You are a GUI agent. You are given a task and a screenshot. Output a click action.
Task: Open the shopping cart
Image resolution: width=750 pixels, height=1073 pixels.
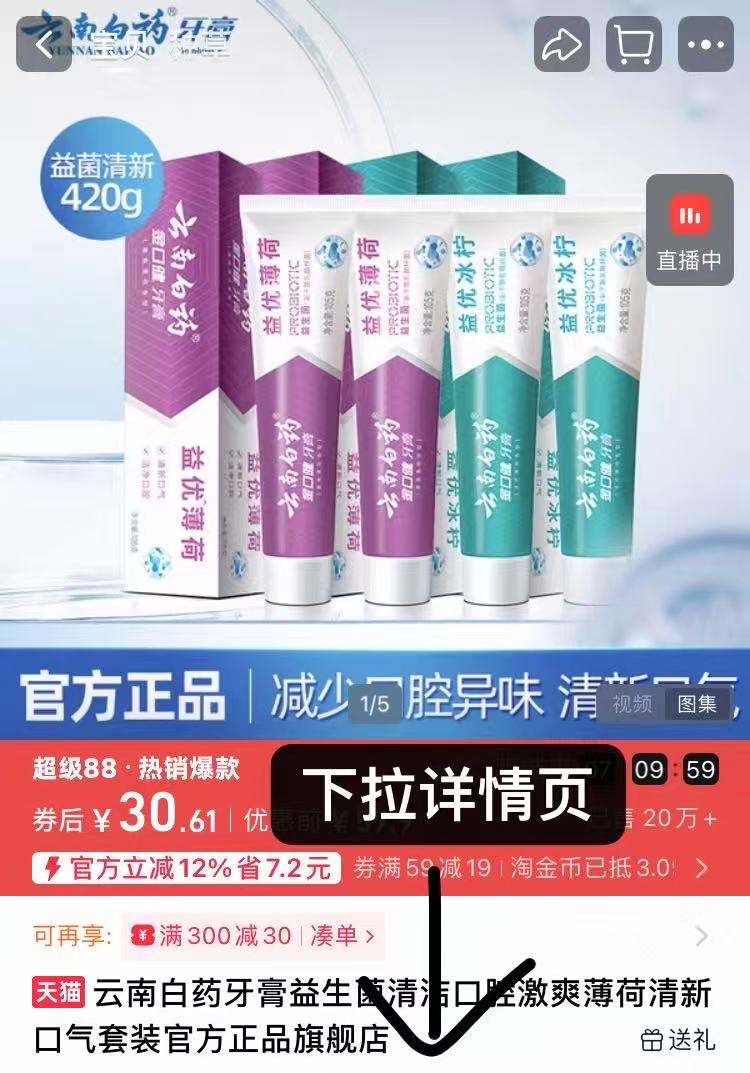click(x=634, y=43)
